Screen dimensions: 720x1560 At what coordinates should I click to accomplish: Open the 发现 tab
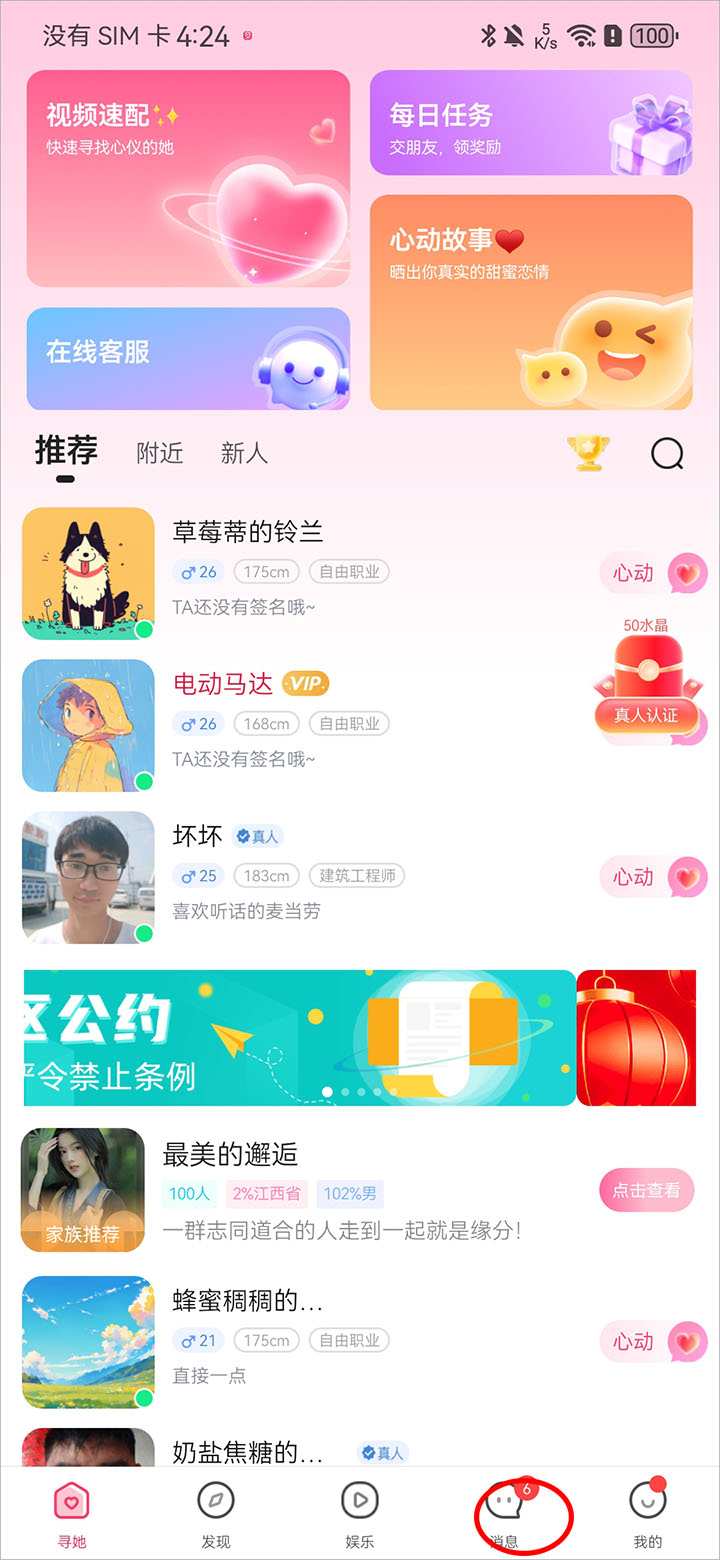tap(216, 1513)
